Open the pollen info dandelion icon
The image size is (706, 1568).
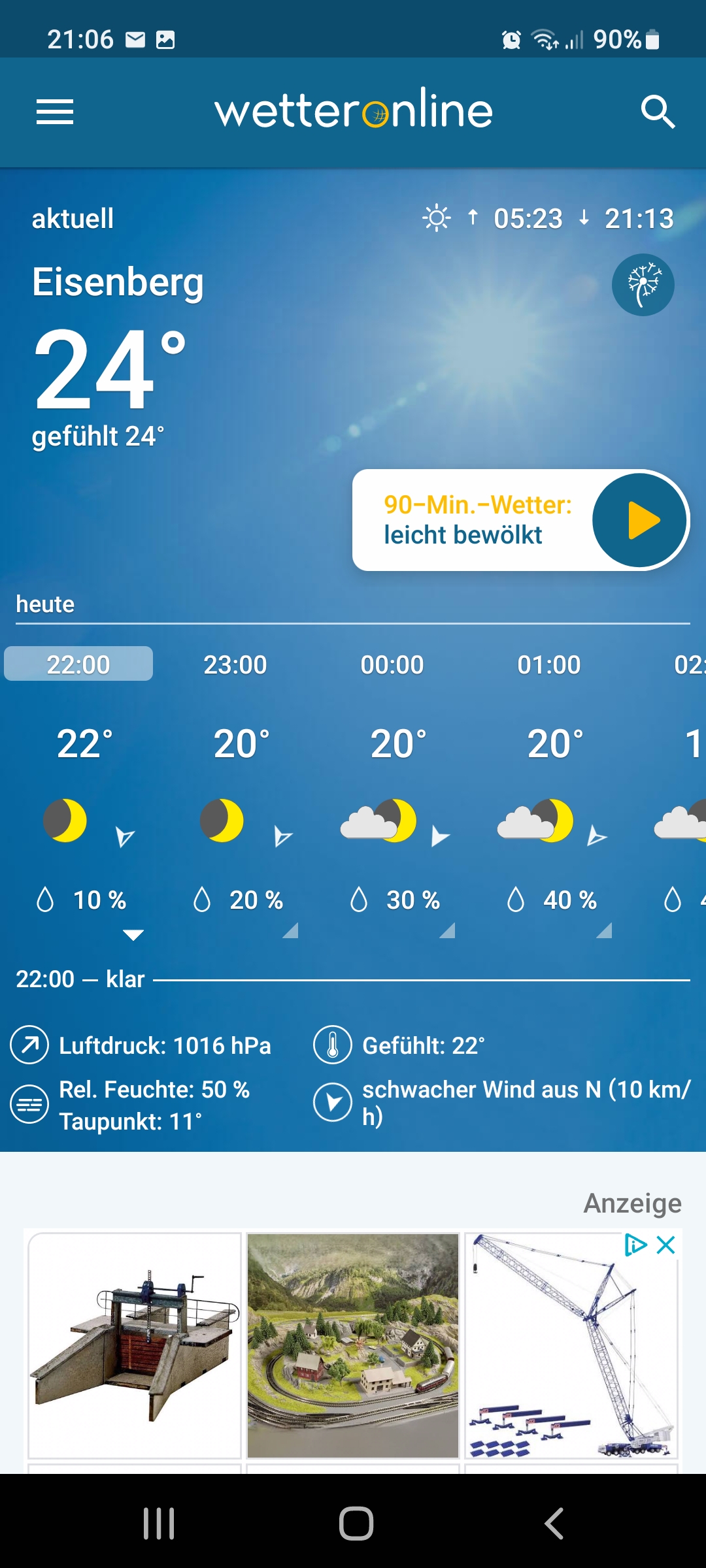(643, 285)
